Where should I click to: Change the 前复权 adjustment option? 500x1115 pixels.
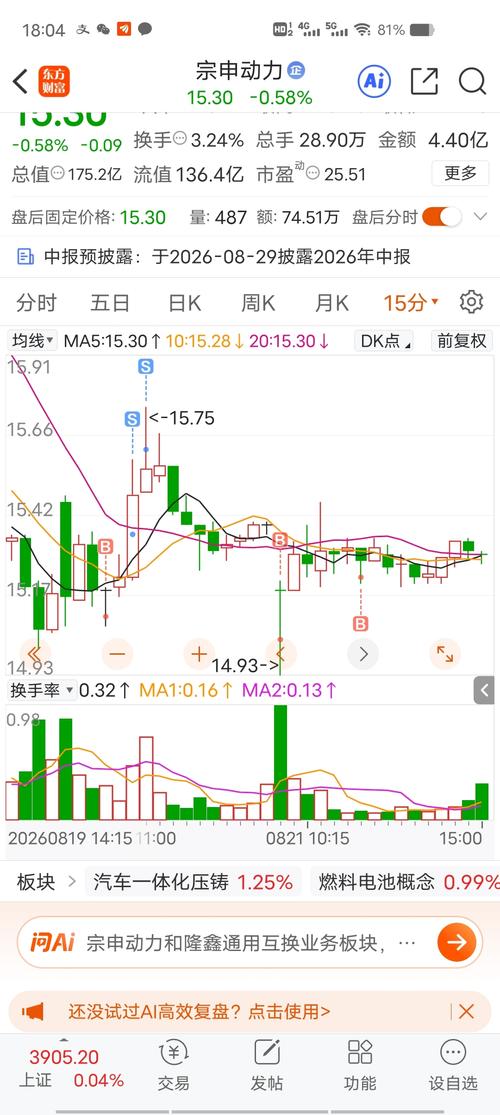tap(462, 341)
